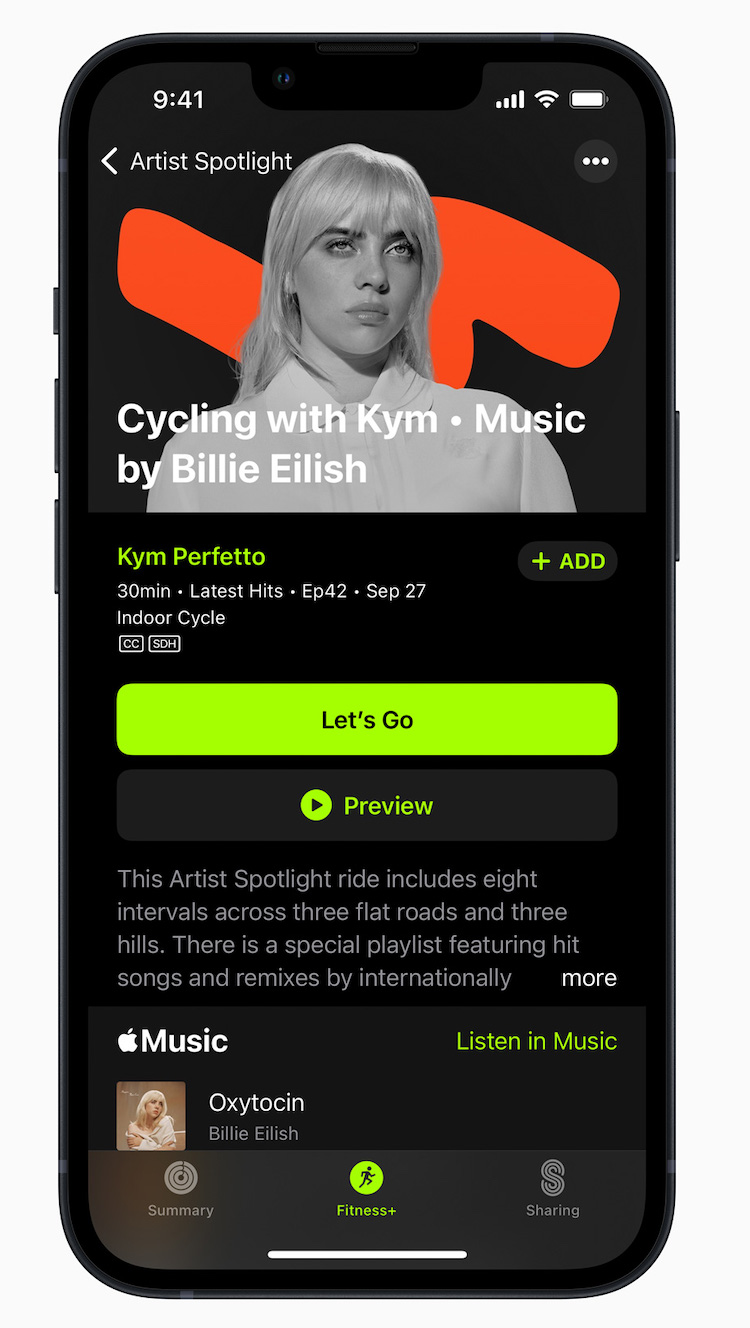Switch to the Sharing tab
The height and width of the screenshot is (1328, 750).
(552, 1188)
